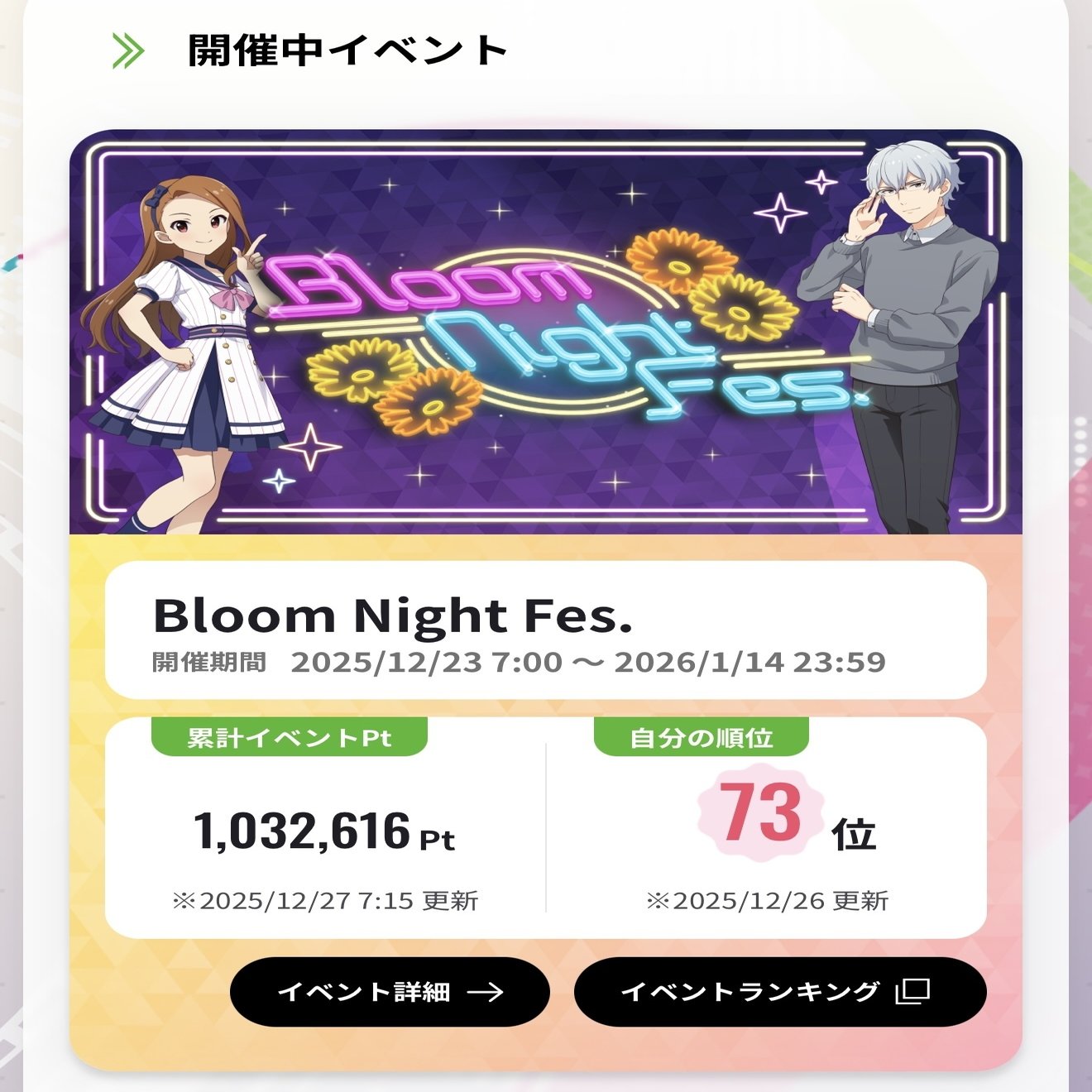Open the イベントランキング page
1092x1092 pixels.
tap(779, 992)
